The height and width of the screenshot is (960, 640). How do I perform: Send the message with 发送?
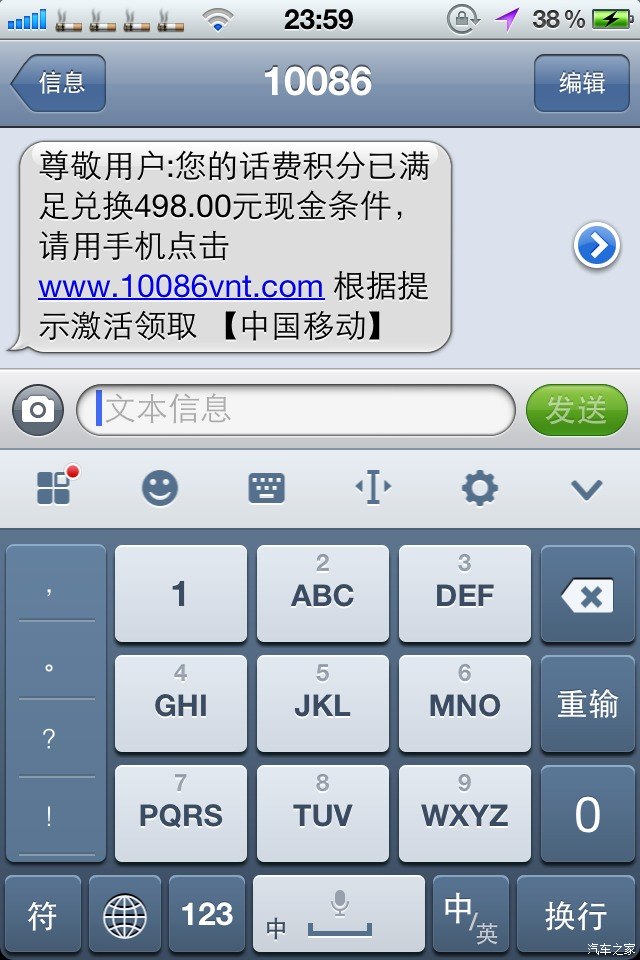(576, 410)
